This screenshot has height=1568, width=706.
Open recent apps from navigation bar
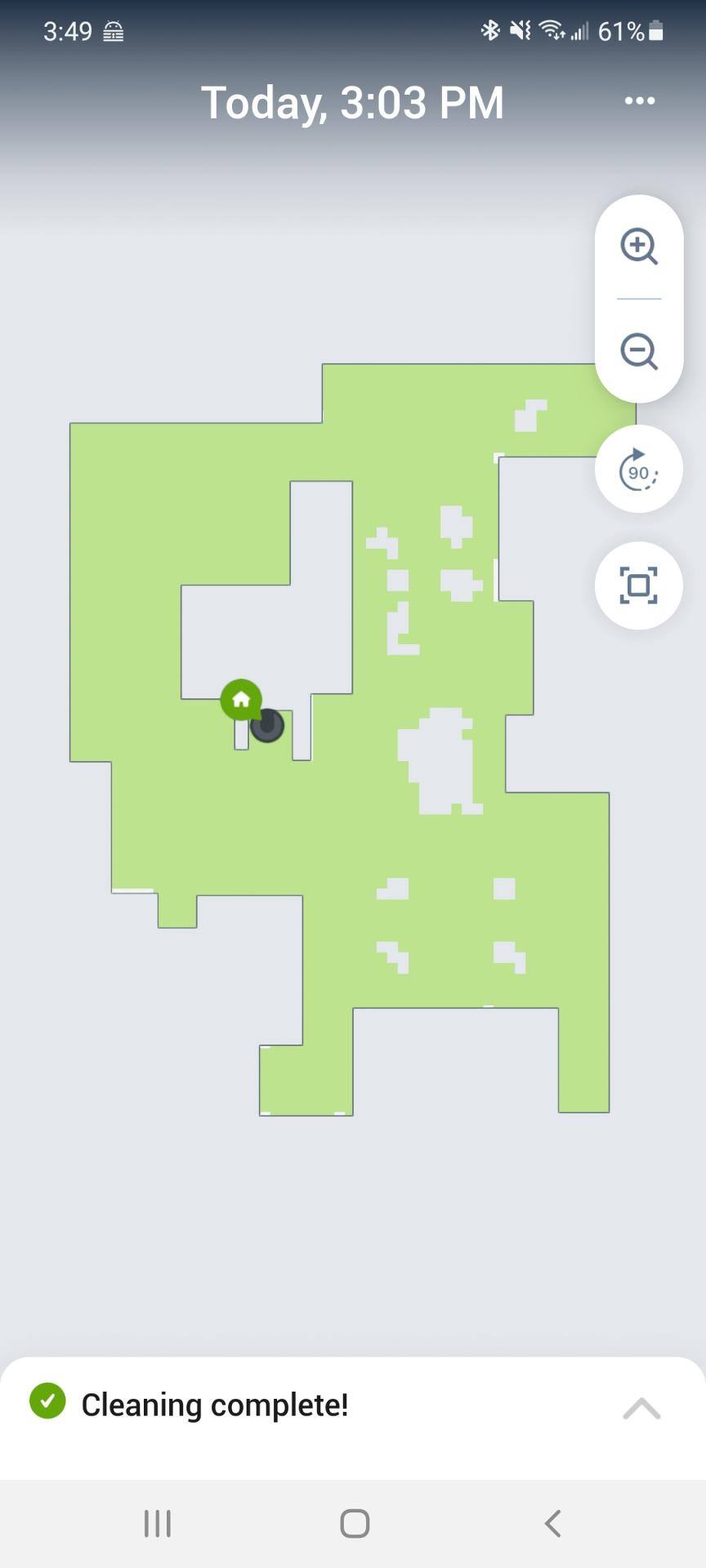(x=158, y=1523)
